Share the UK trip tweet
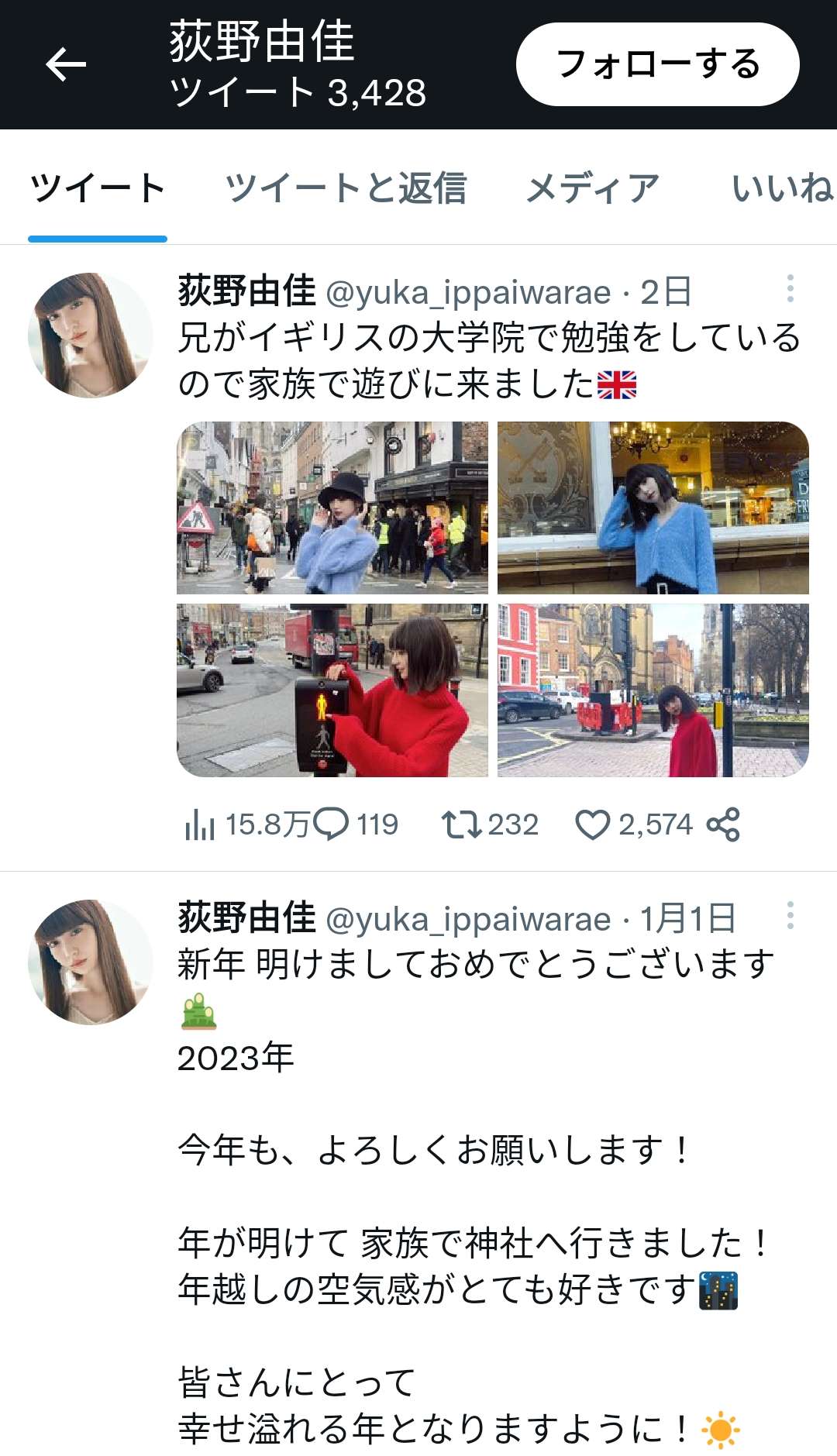This screenshot has width=837, height=1456. click(x=723, y=824)
